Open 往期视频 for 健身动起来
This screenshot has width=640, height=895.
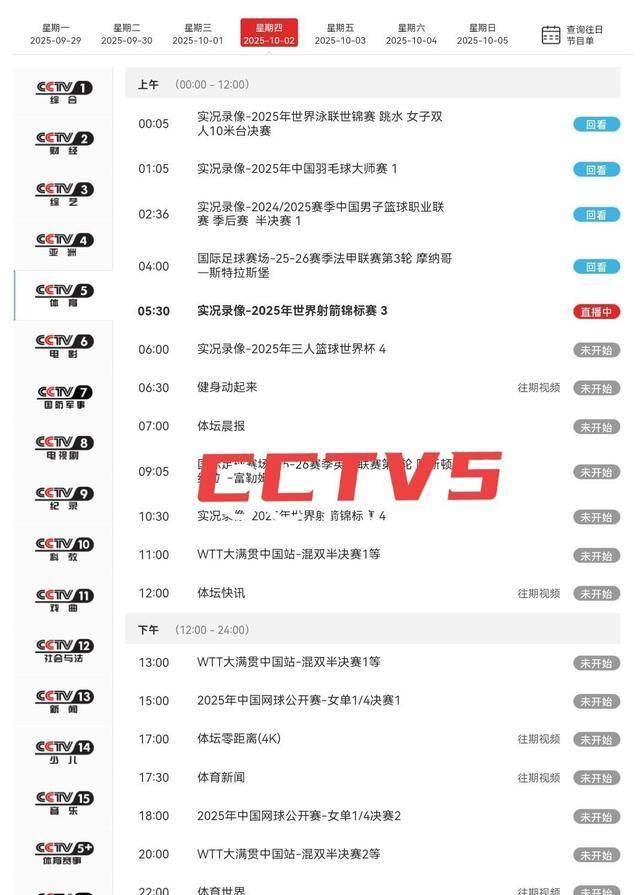[538, 388]
